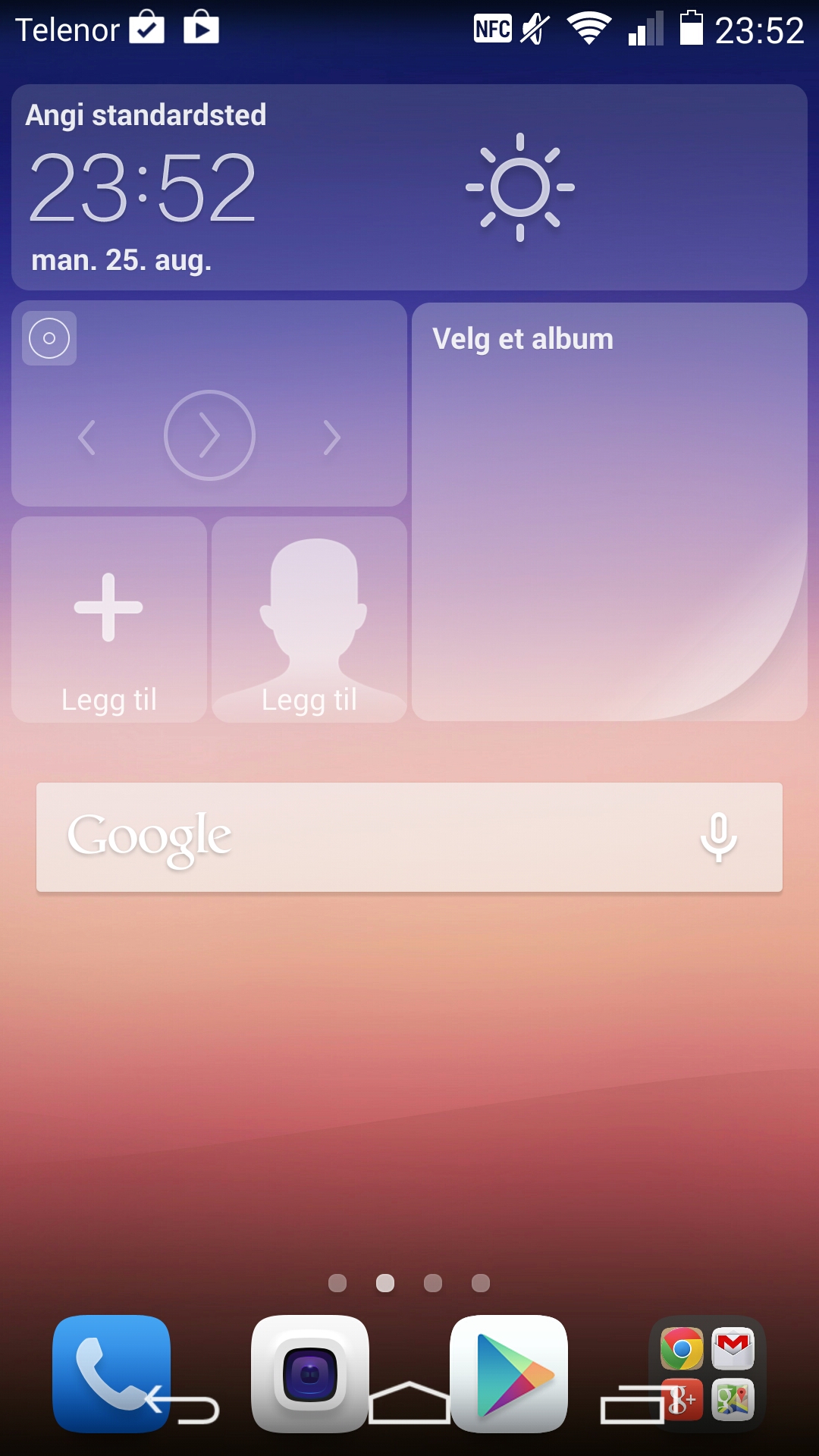Launch the Camera app
Screen dimensions: 819x1456
tap(310, 1373)
